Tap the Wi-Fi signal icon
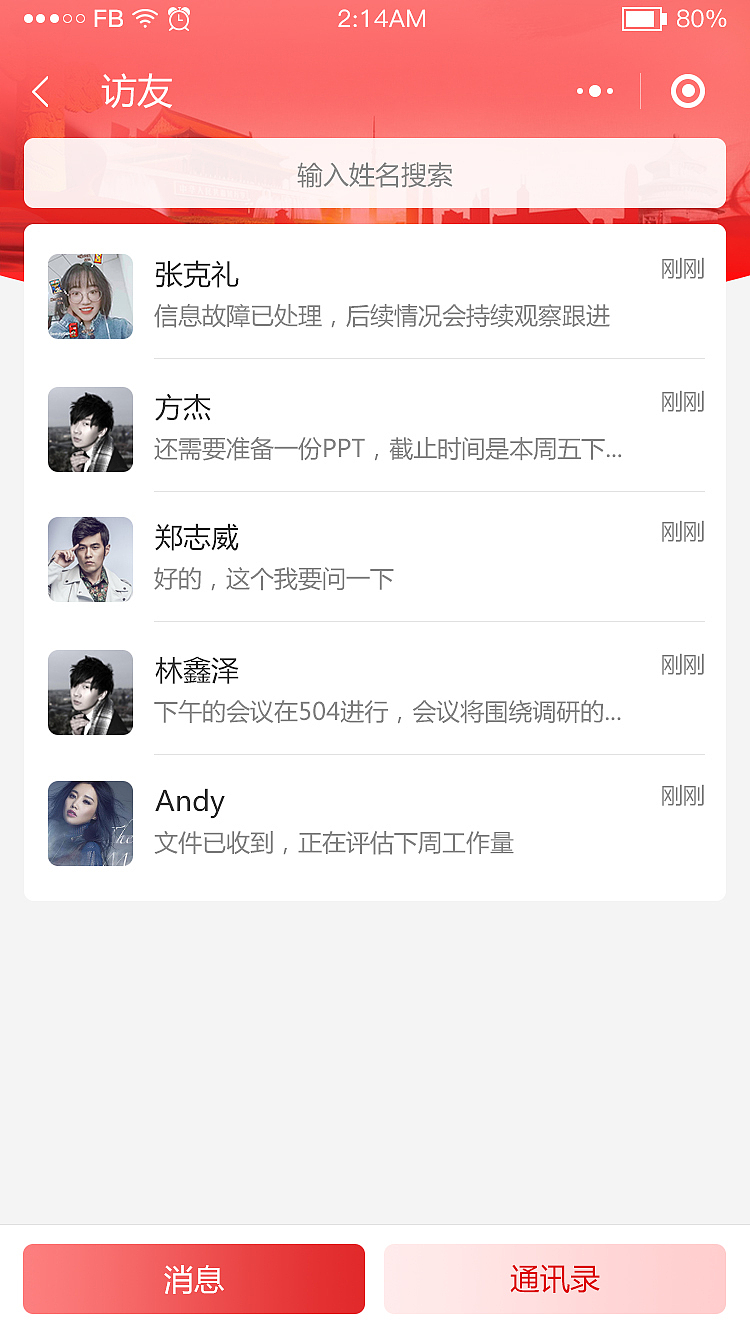 point(143,17)
